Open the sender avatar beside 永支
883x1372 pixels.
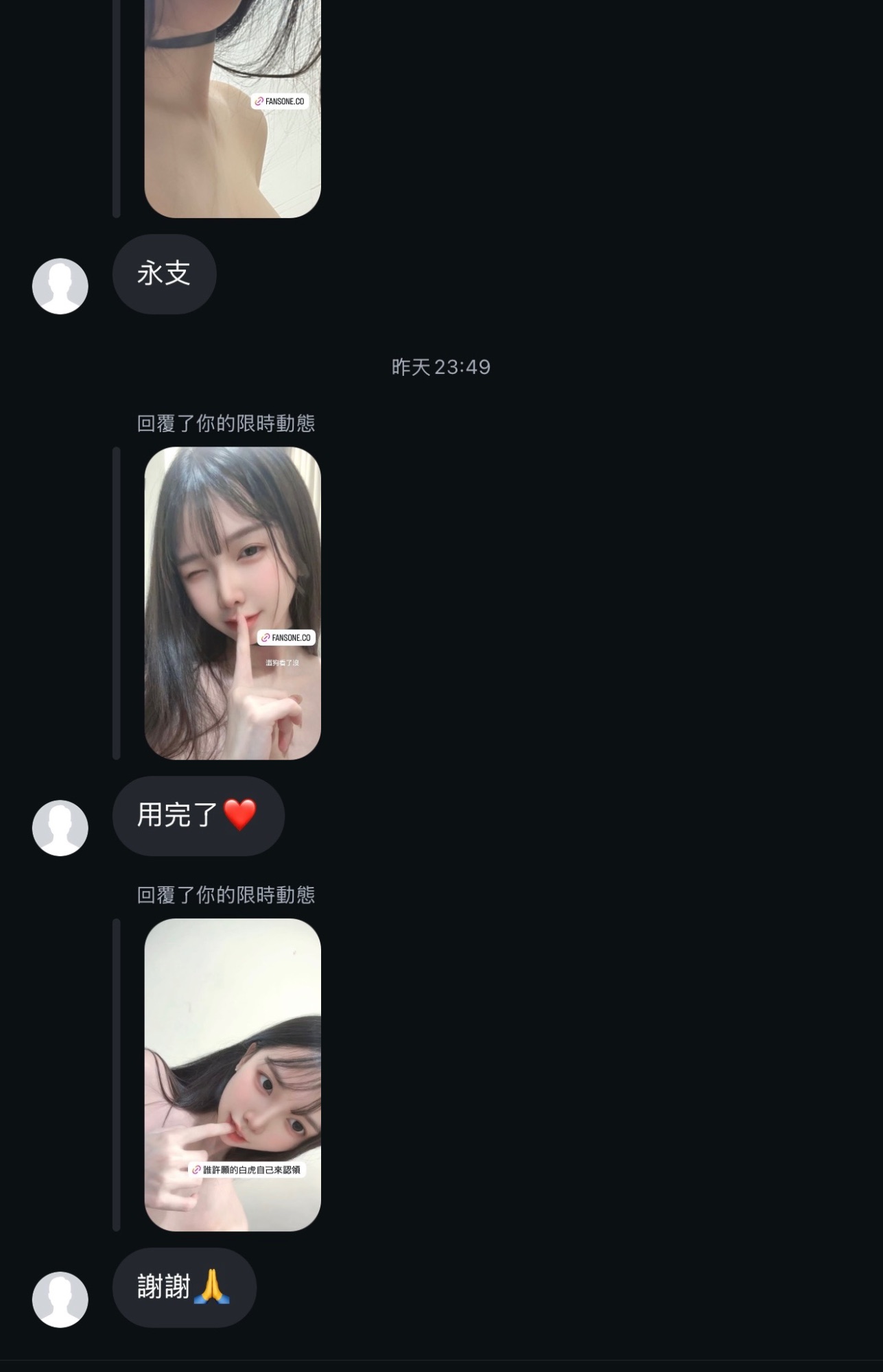[60, 286]
